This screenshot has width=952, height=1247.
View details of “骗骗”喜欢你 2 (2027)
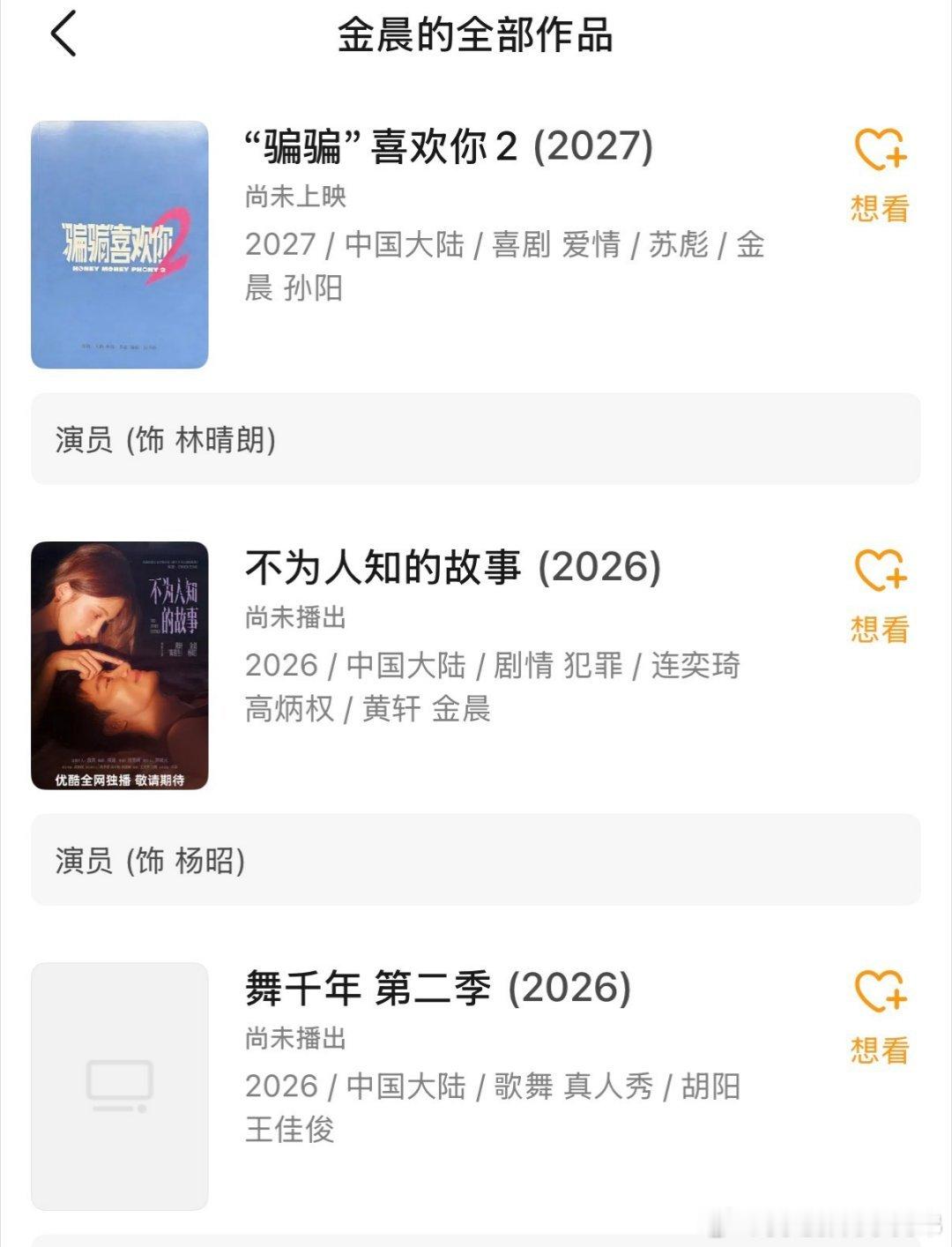(x=449, y=146)
